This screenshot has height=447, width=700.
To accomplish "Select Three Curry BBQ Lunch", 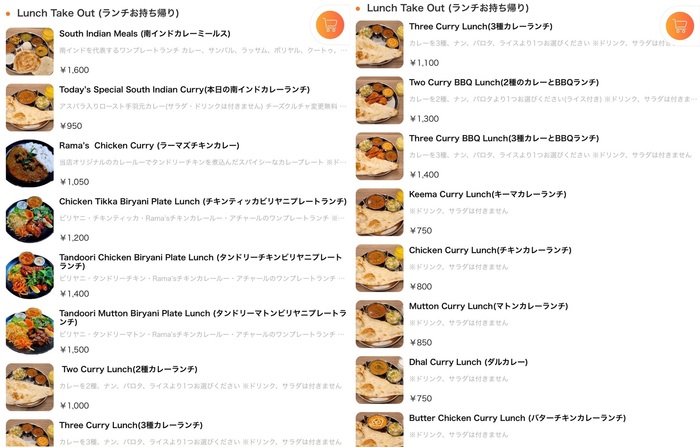I will pos(503,139).
